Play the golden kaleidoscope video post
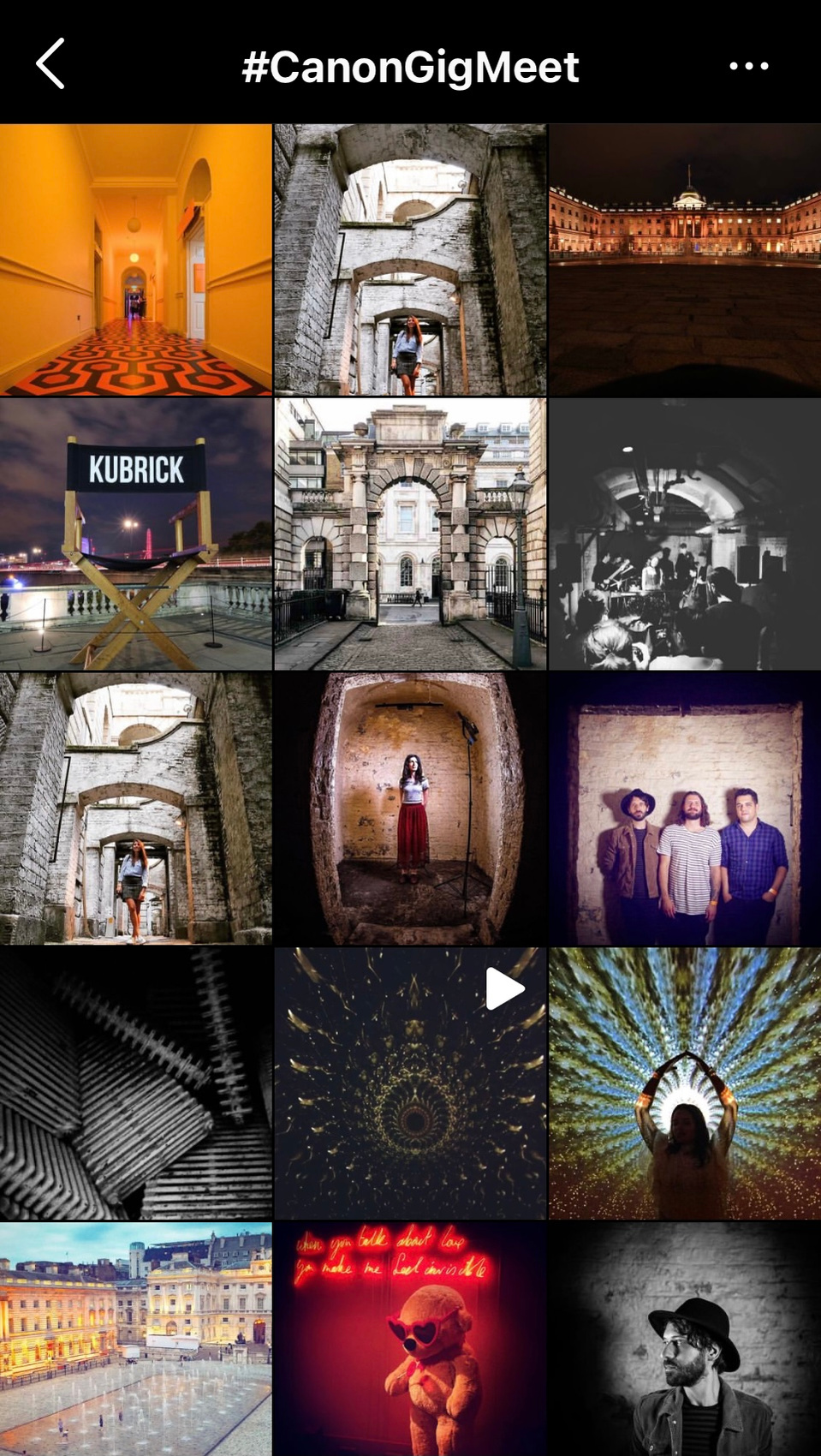 tap(410, 1083)
